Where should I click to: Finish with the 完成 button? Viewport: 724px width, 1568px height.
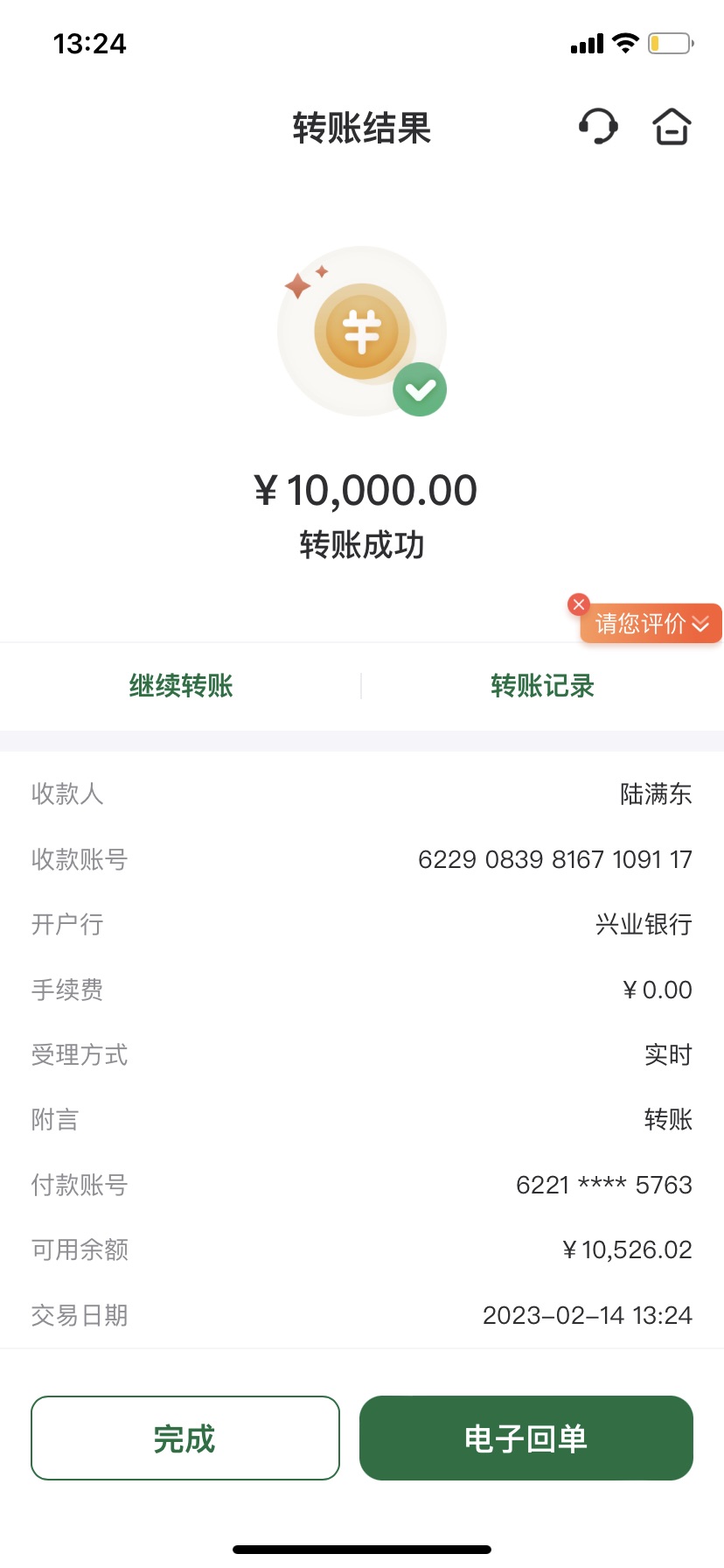click(x=184, y=1438)
